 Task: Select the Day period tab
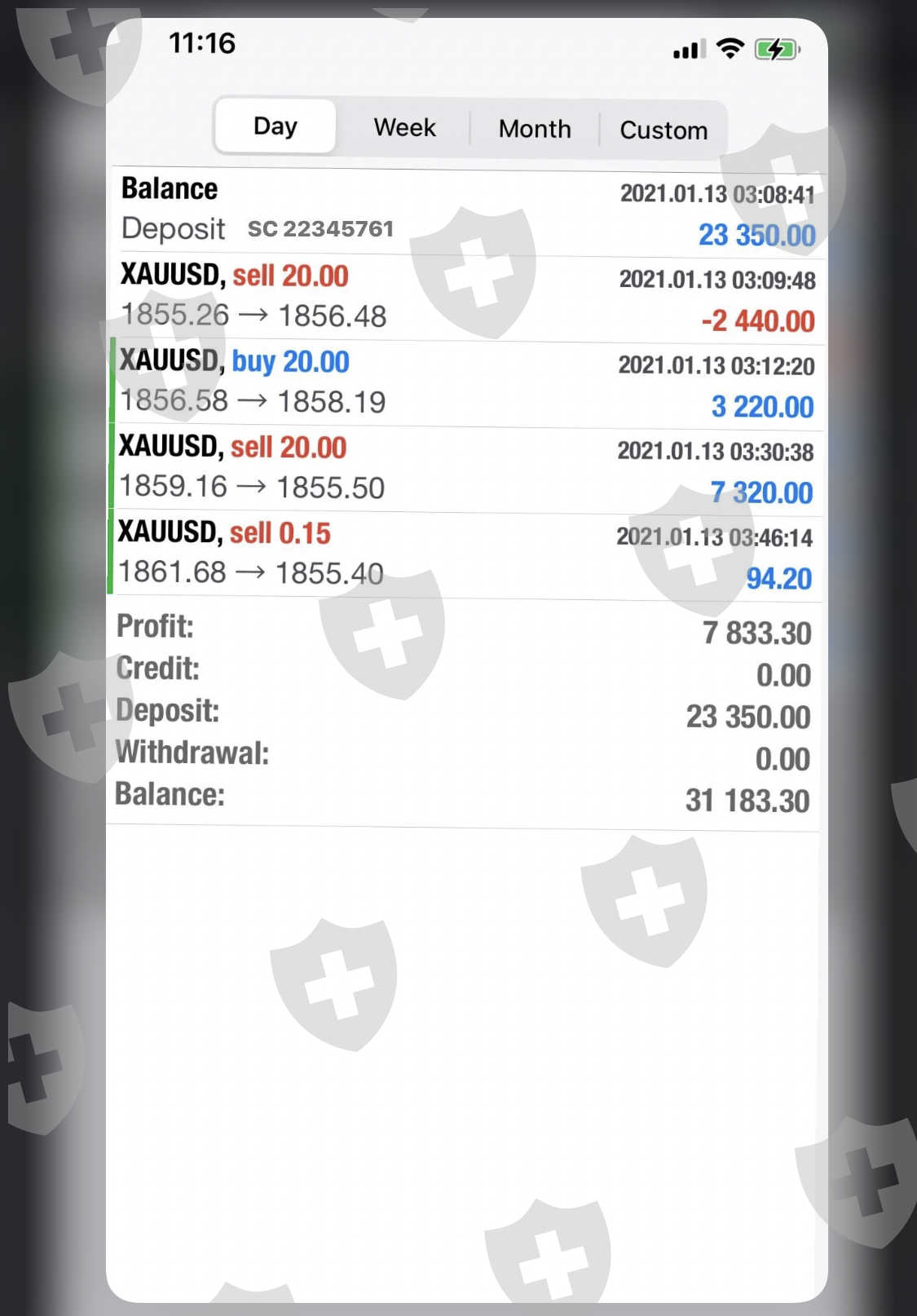(276, 126)
